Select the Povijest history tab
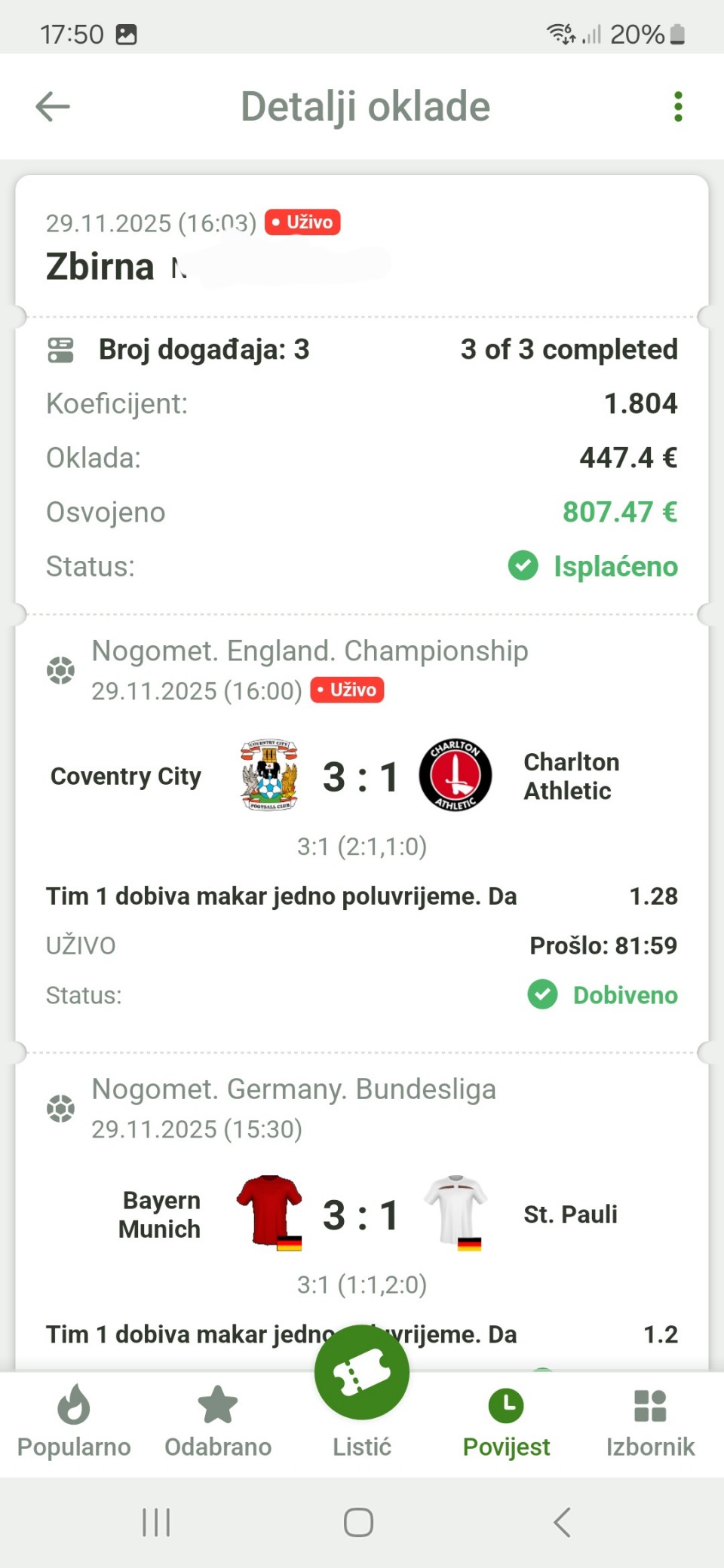The height and width of the screenshot is (1568, 724). 506,1421
